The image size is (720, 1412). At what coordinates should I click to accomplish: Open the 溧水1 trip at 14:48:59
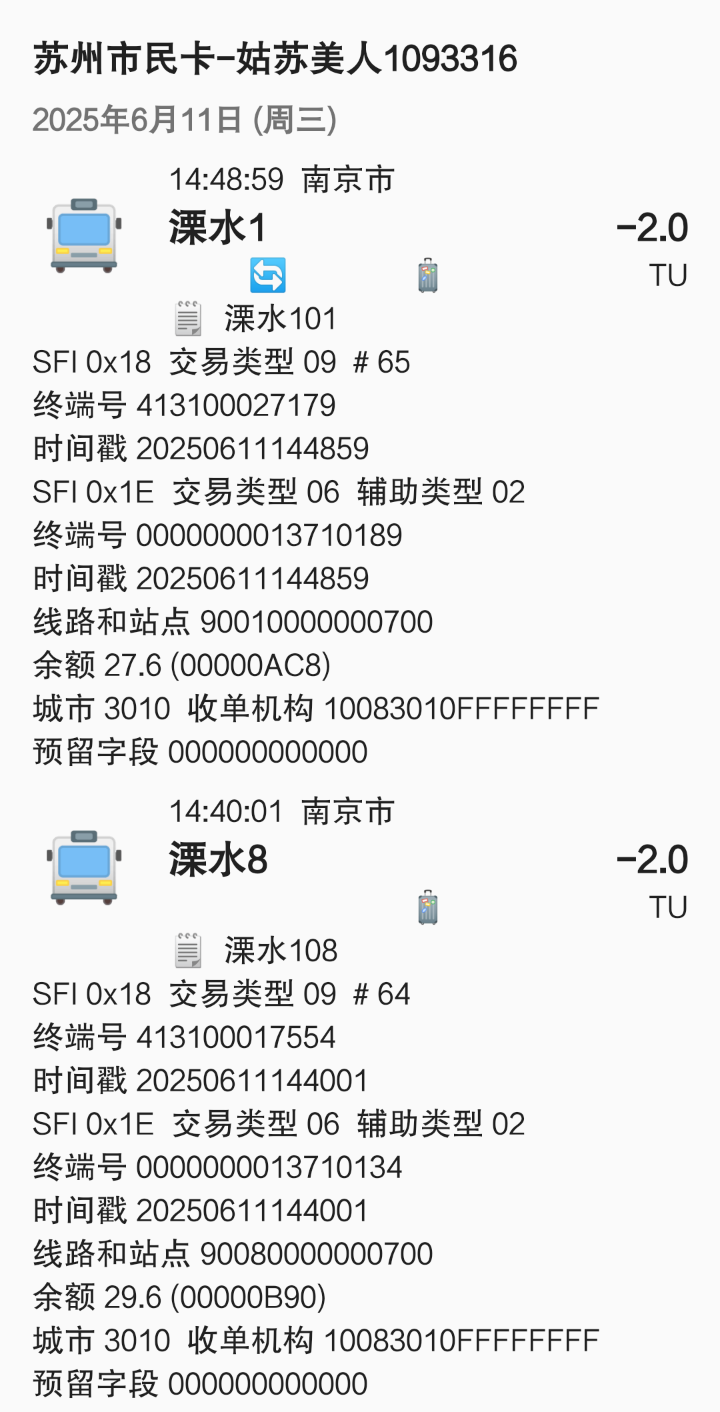pyautogui.click(x=218, y=229)
